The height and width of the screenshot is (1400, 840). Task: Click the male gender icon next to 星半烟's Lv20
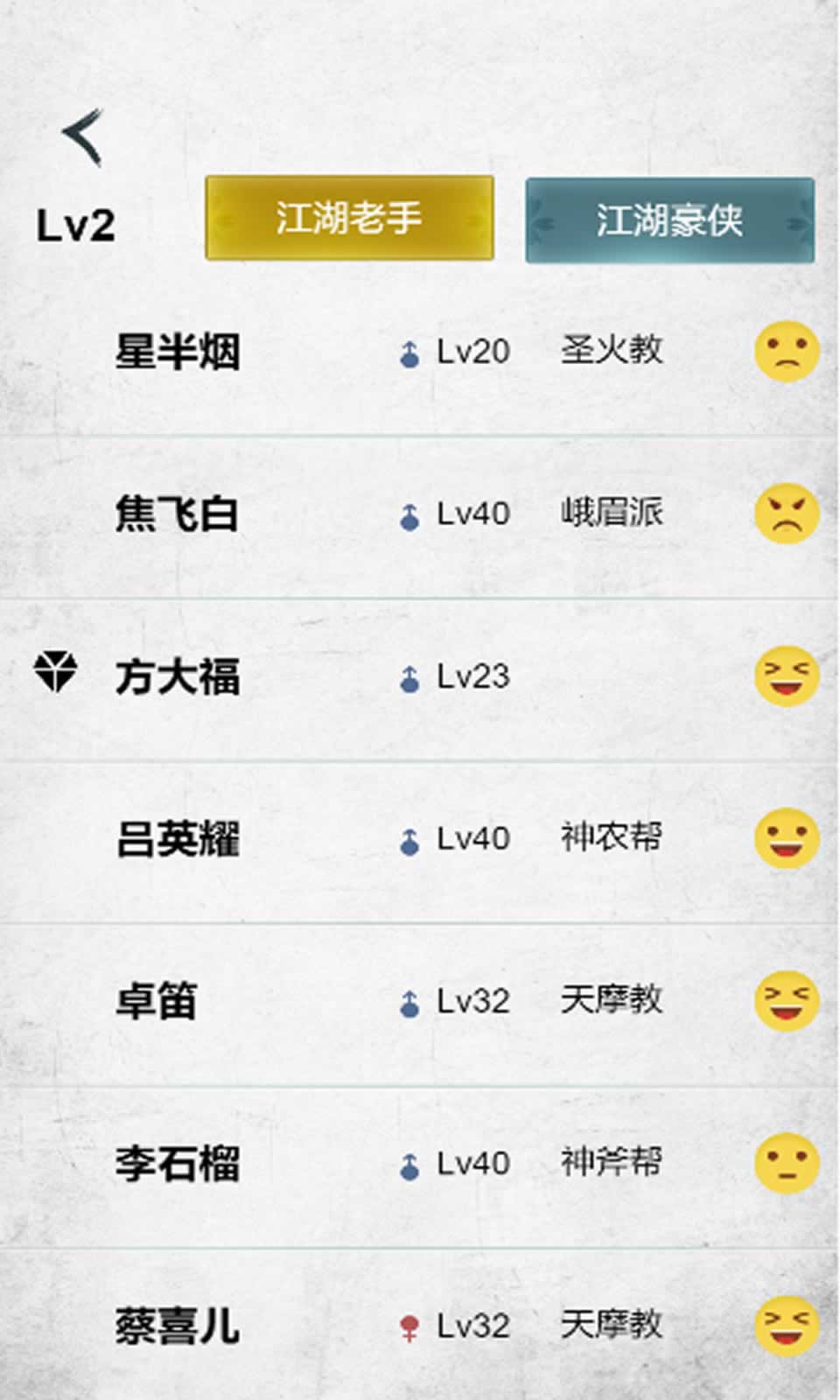[x=409, y=353]
